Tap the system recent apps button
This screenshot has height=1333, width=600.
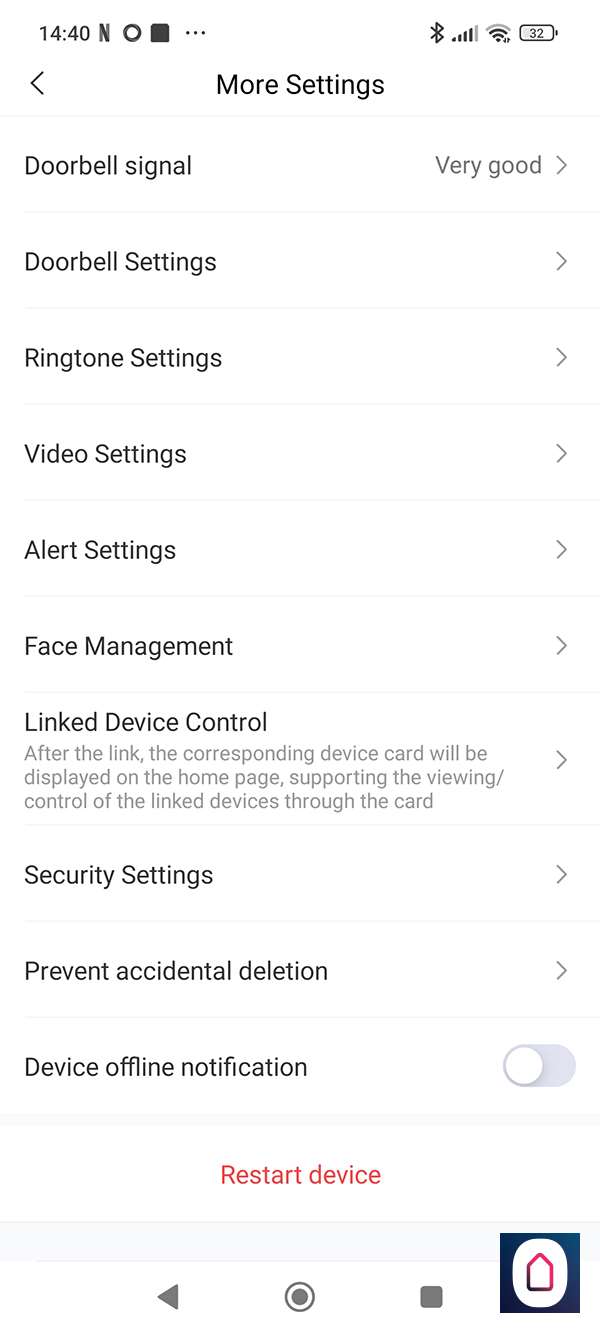(x=431, y=1297)
